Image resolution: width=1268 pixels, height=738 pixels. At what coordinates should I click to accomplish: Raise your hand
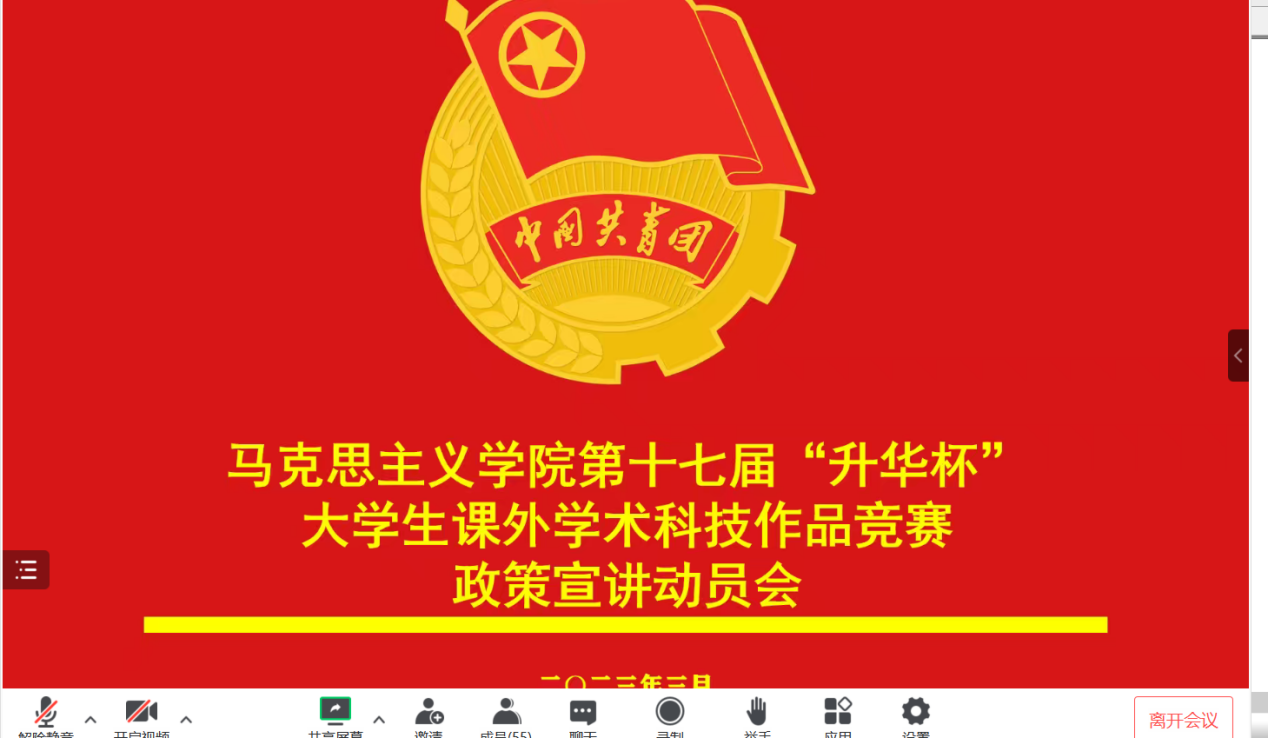(x=757, y=713)
